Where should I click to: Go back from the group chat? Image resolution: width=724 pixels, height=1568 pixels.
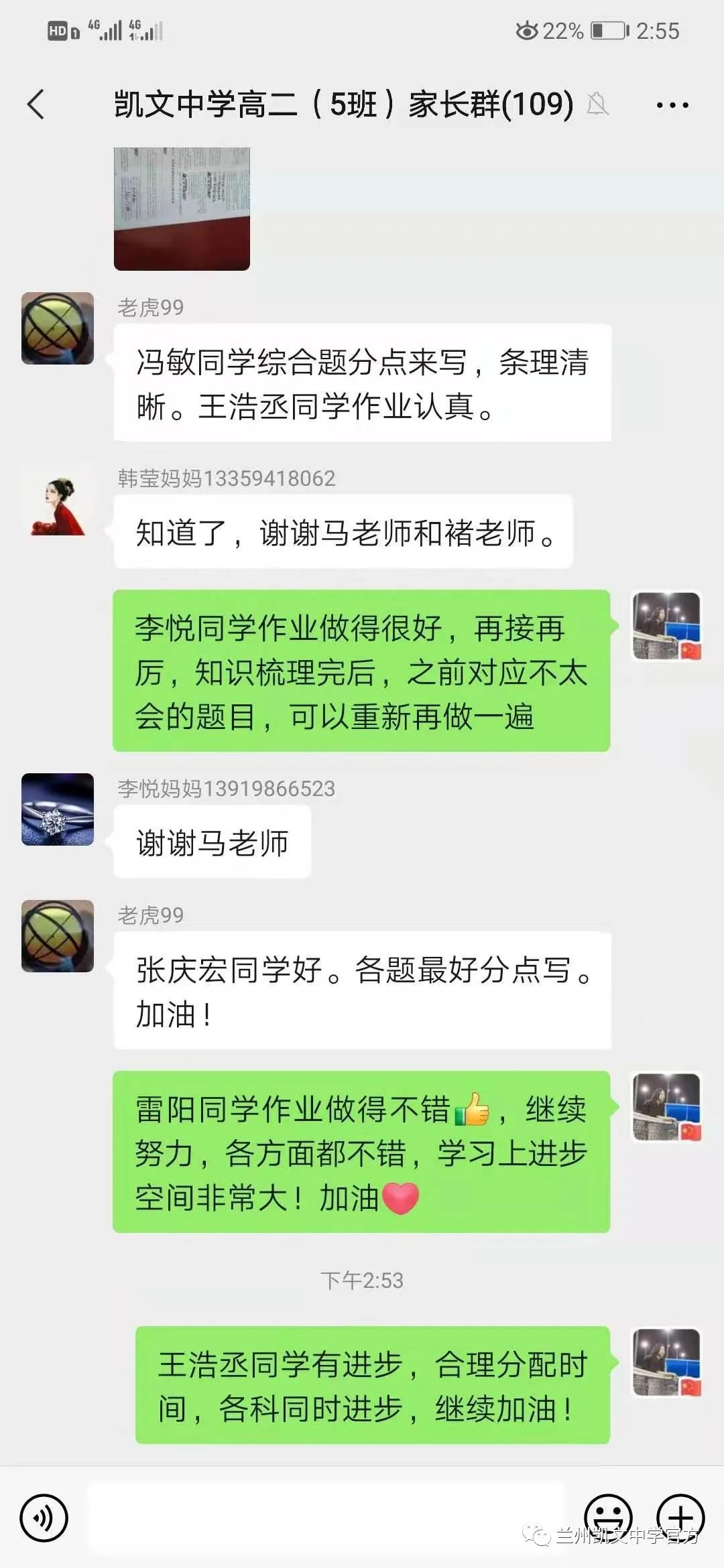36,105
